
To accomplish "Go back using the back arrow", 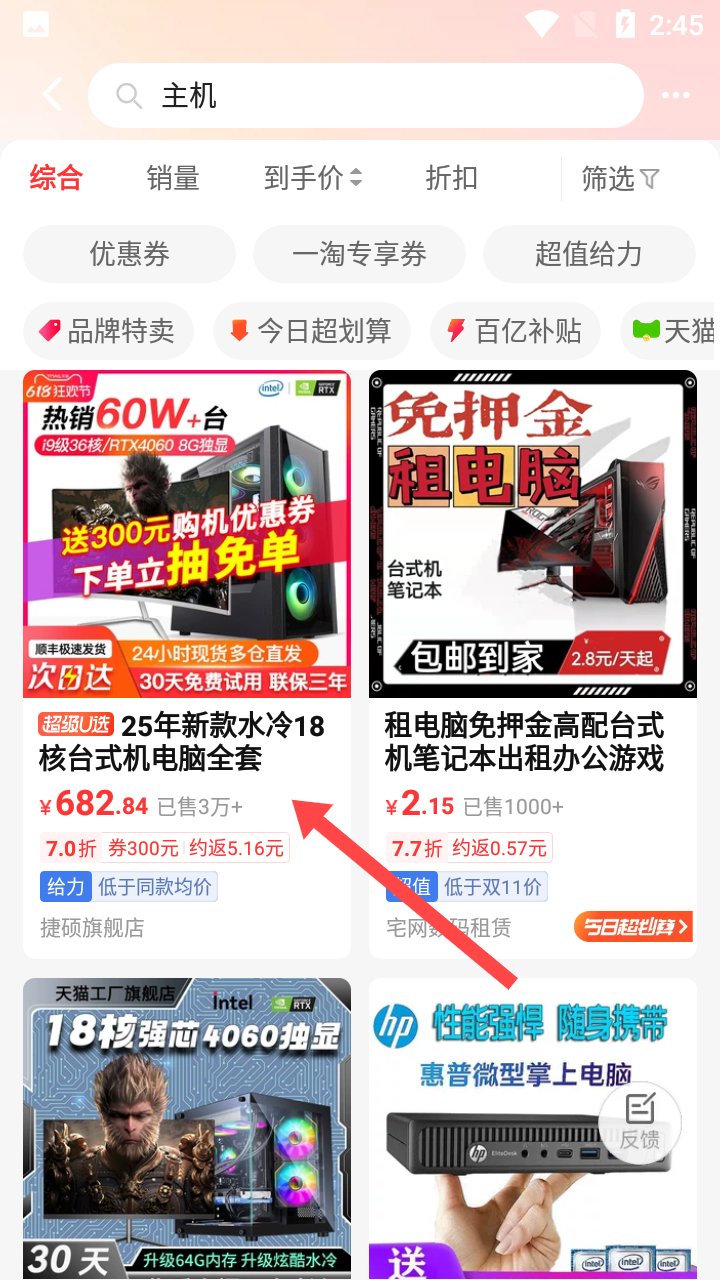I will [x=51, y=96].
